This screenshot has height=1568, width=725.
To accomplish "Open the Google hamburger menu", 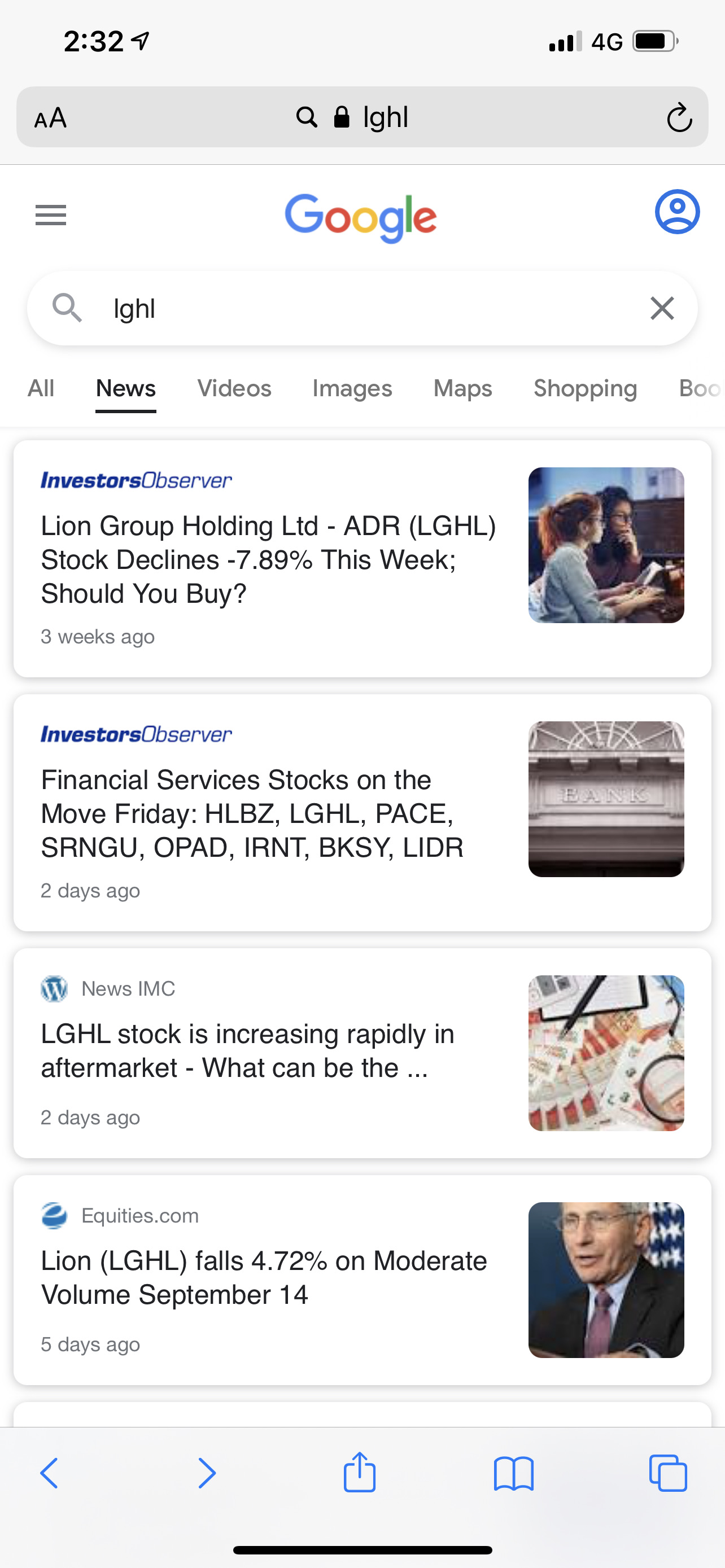I will click(50, 216).
